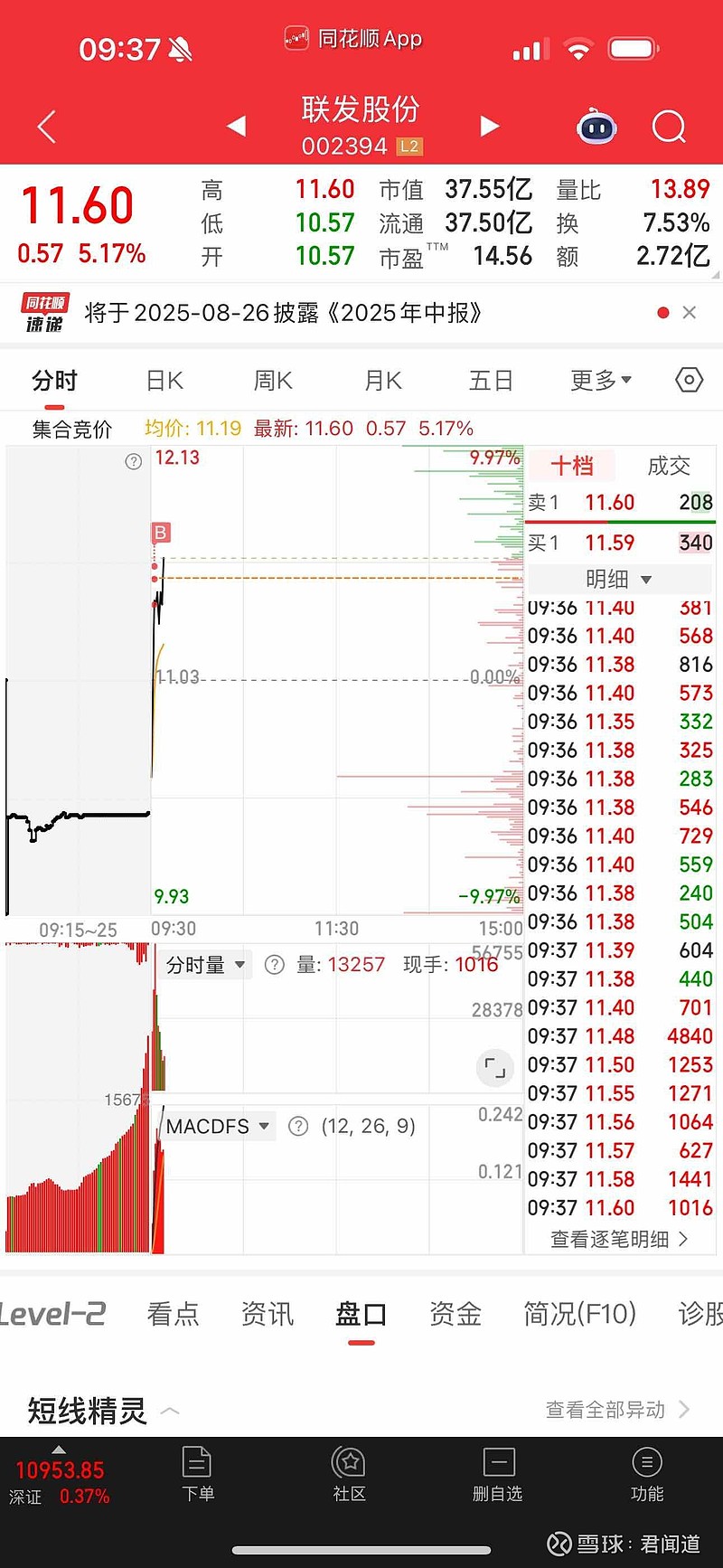Tap 下单 to place an order
This screenshot has width=723, height=1568.
[x=197, y=1475]
